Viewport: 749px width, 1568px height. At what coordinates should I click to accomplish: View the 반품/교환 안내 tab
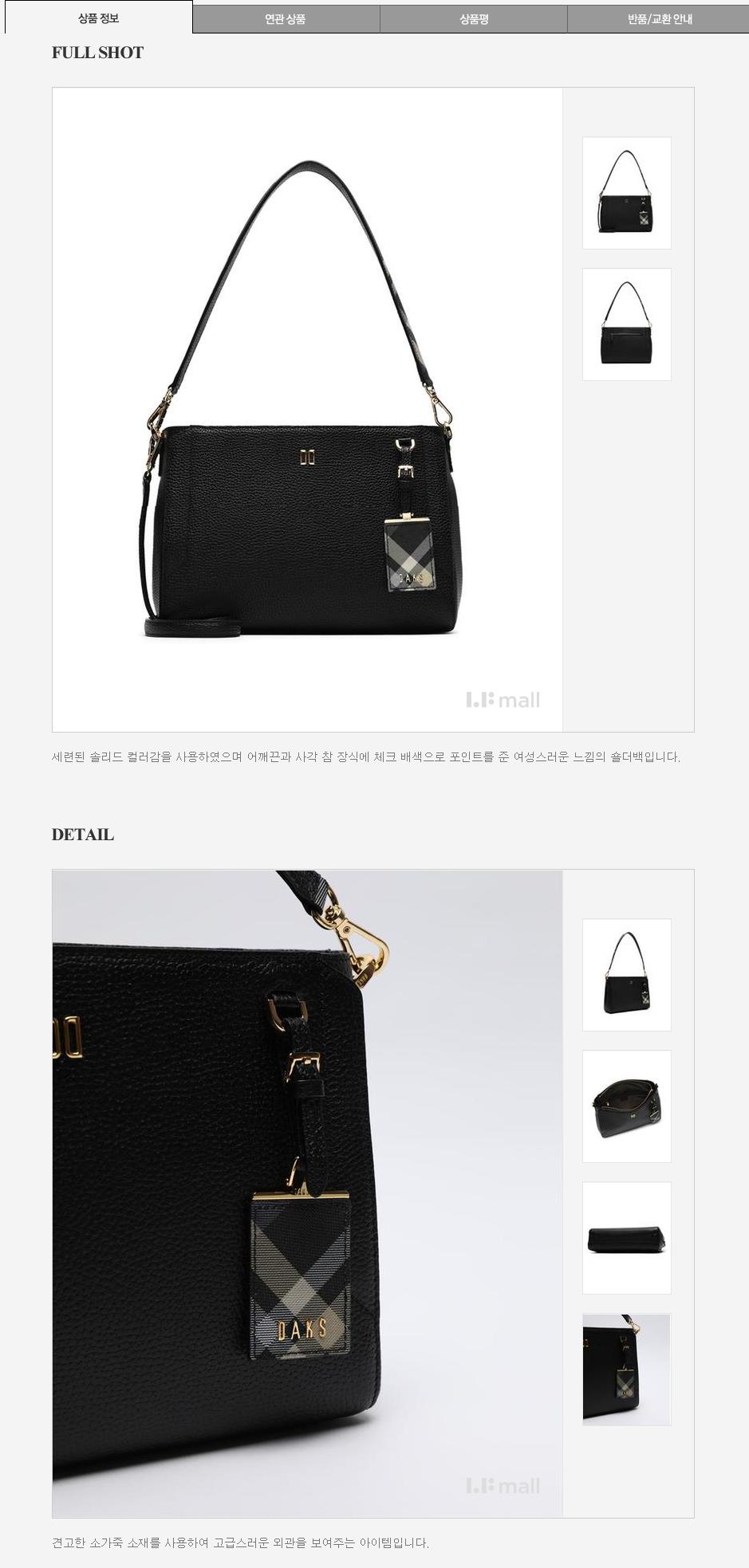coord(659,19)
